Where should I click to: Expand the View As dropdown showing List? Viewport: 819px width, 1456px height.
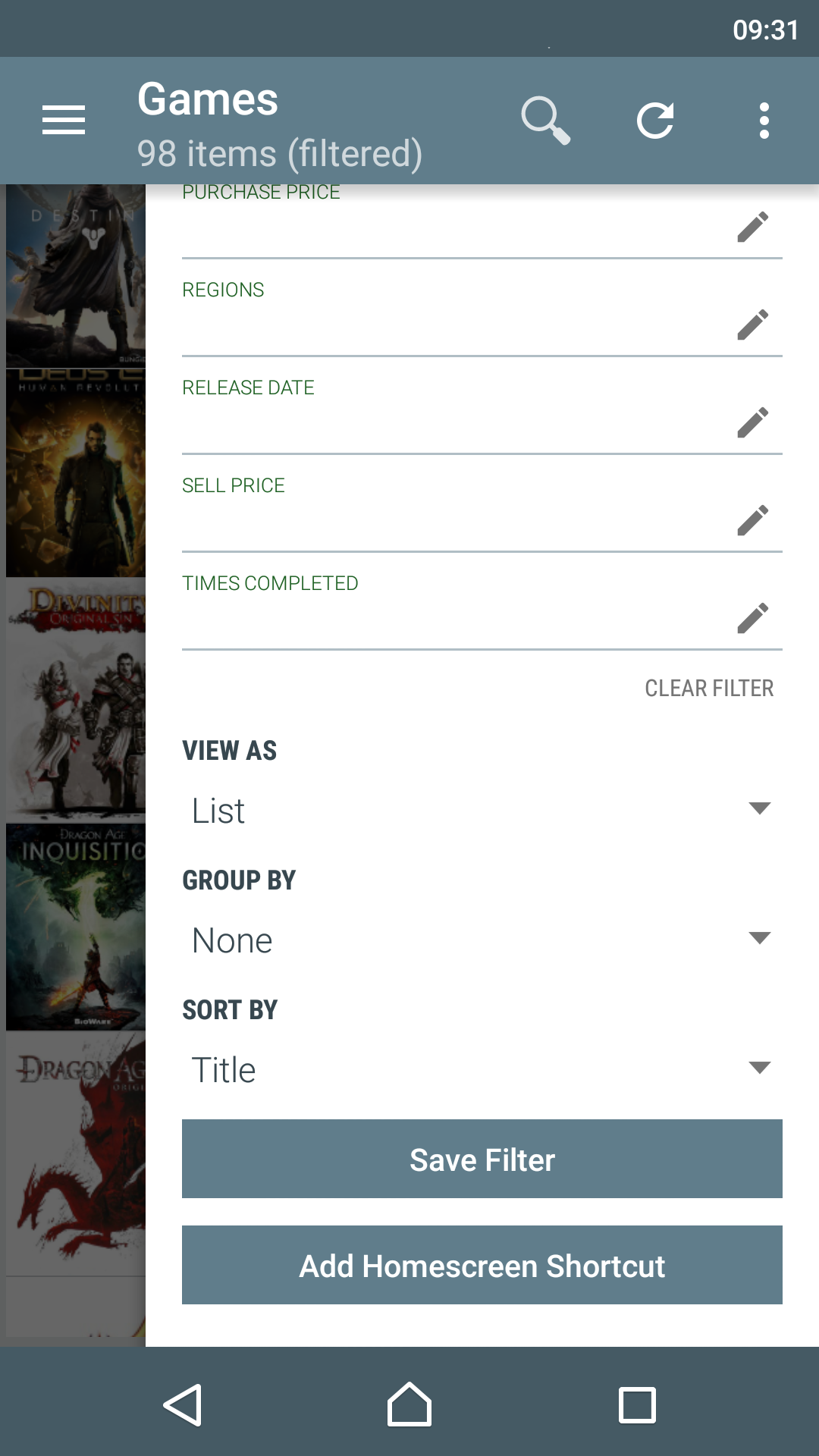(482, 810)
